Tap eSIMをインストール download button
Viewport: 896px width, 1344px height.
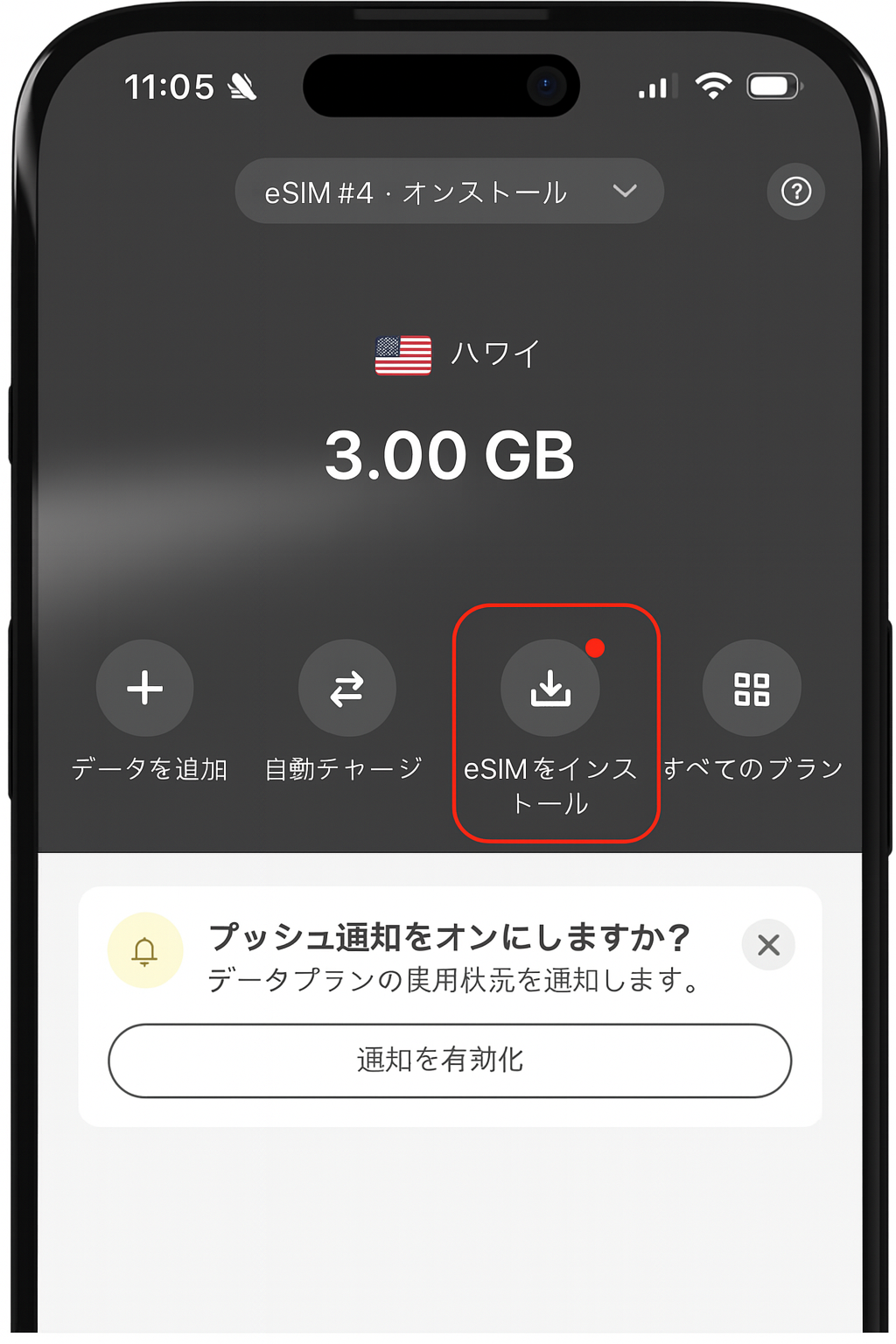[550, 689]
